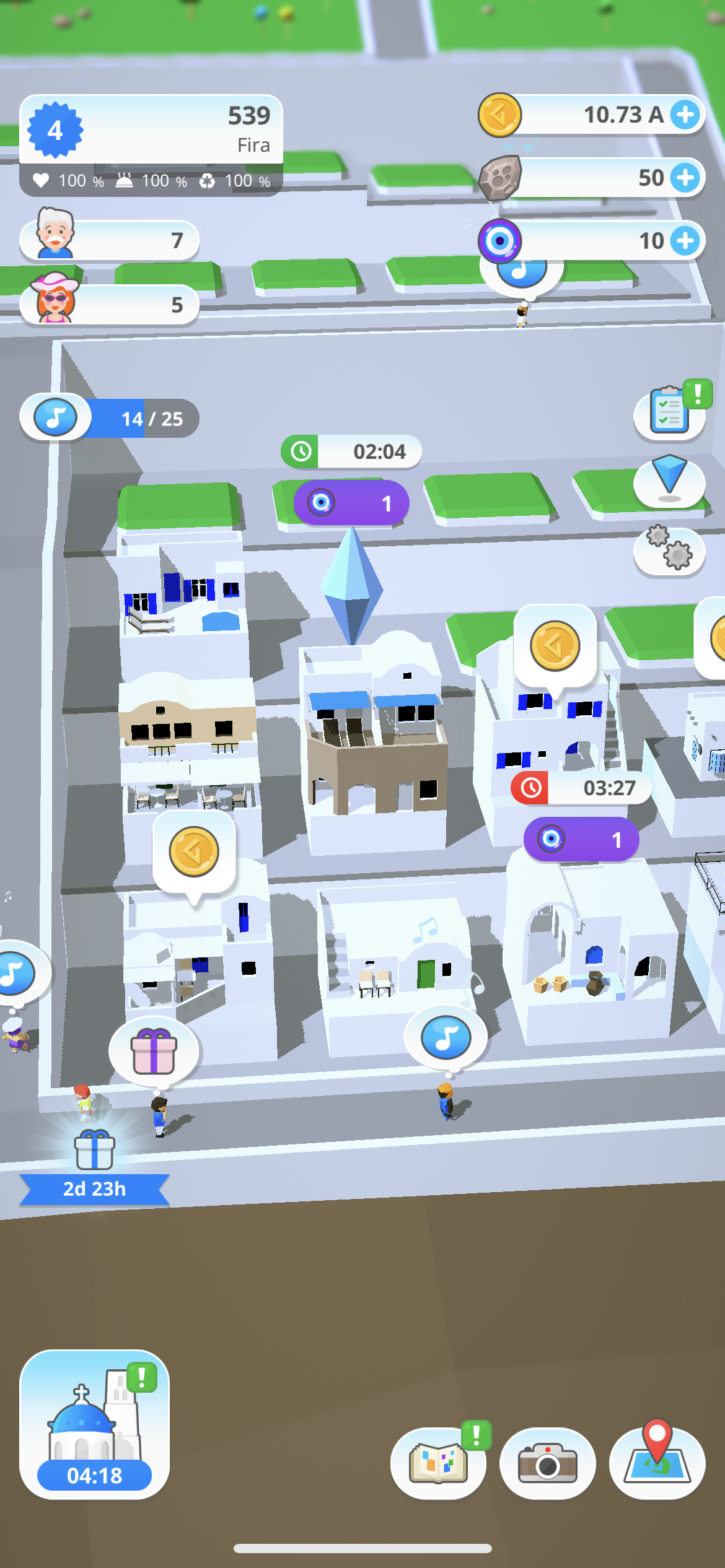The image size is (725, 1568).
Task: Add more coins with plus button
Action: tap(685, 115)
